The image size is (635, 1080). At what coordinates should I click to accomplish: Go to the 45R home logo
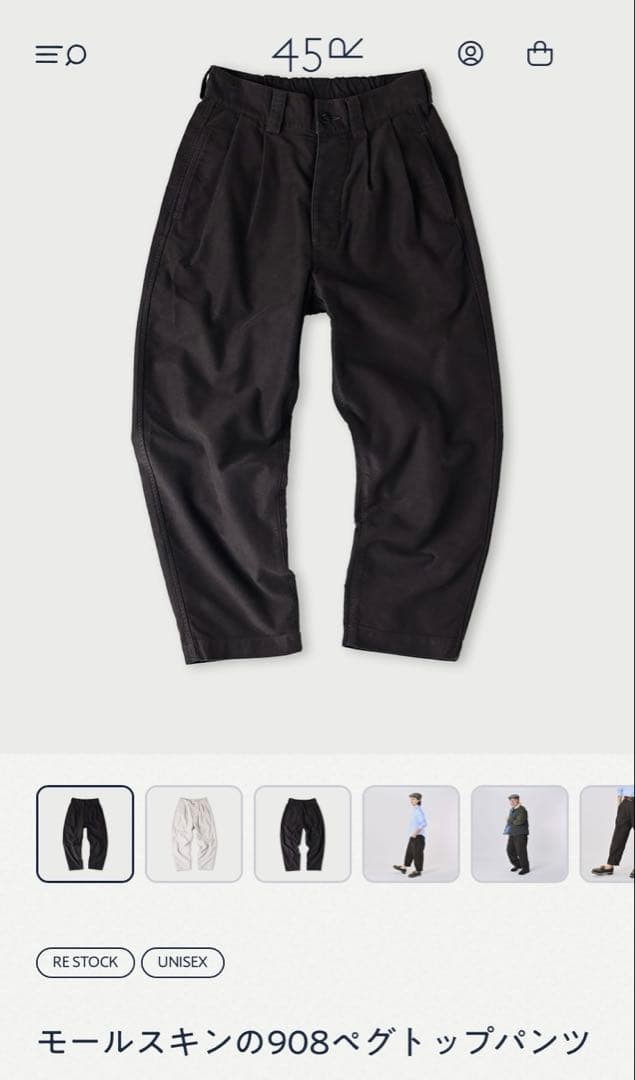[317, 54]
